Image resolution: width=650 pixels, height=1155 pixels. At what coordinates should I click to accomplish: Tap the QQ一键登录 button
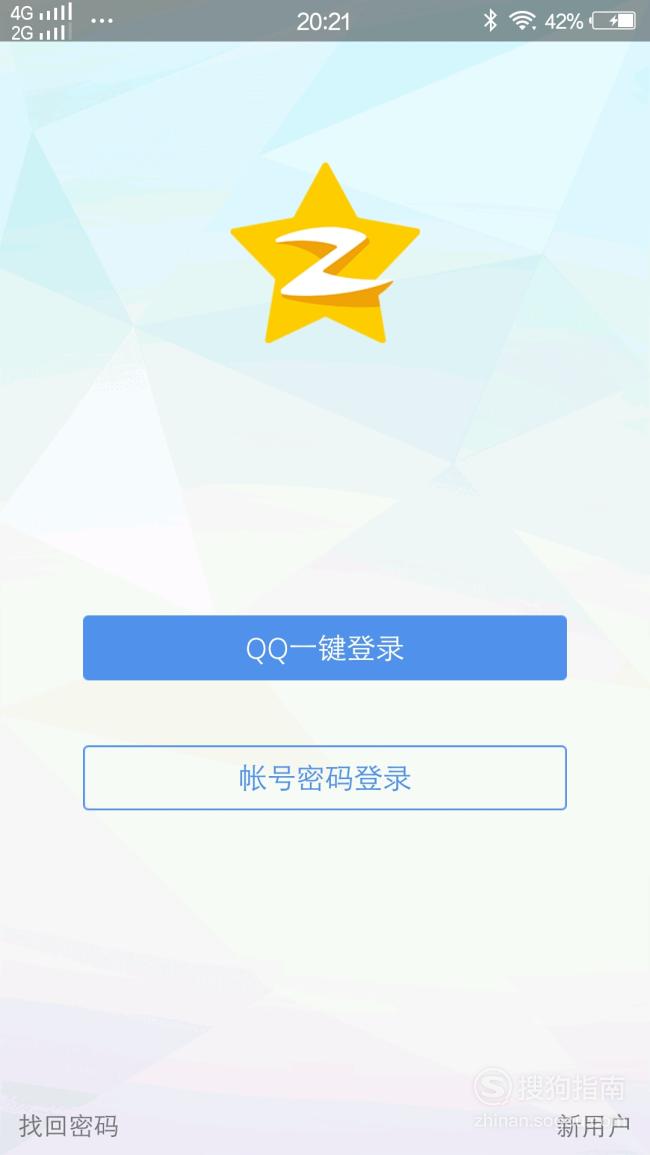(x=324, y=647)
